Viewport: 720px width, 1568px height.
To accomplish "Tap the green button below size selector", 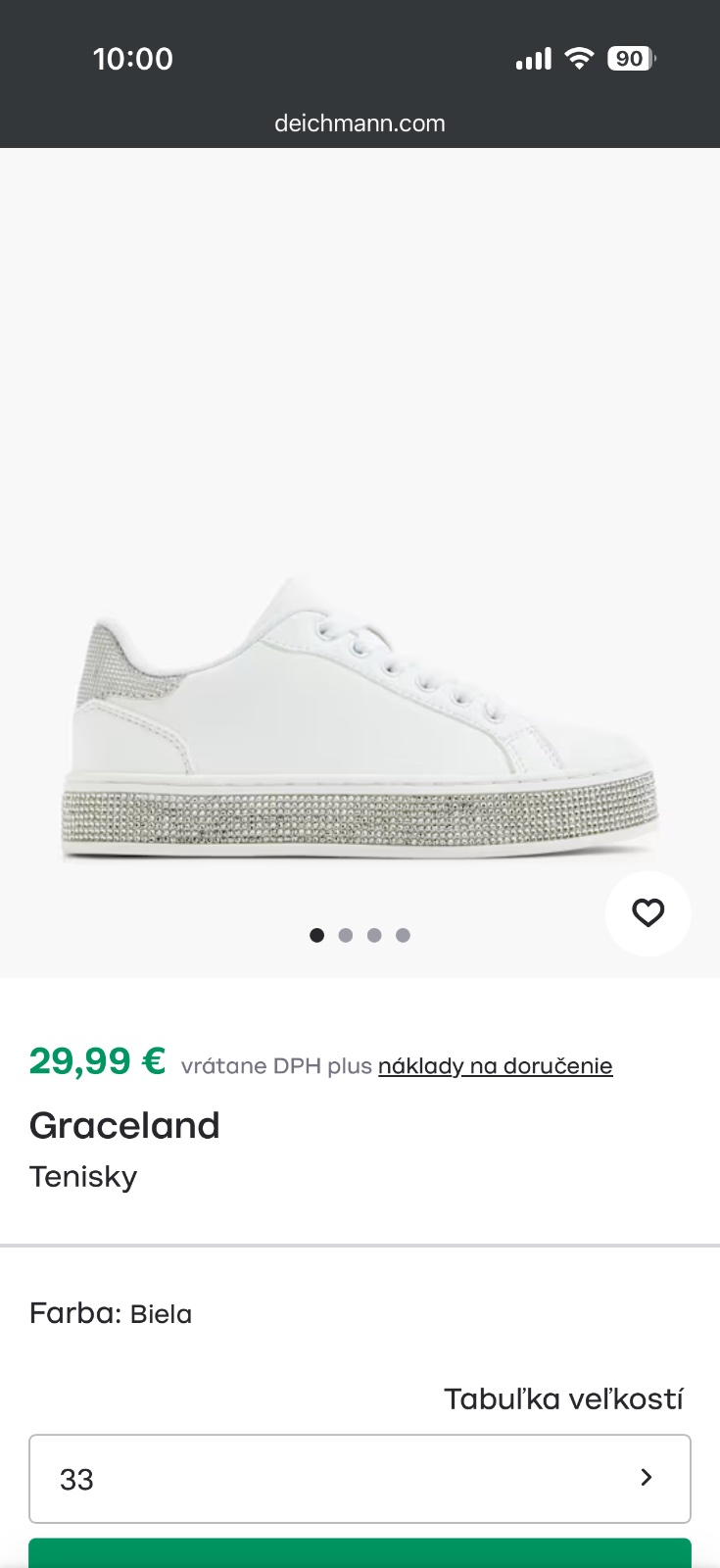I will 360,1555.
